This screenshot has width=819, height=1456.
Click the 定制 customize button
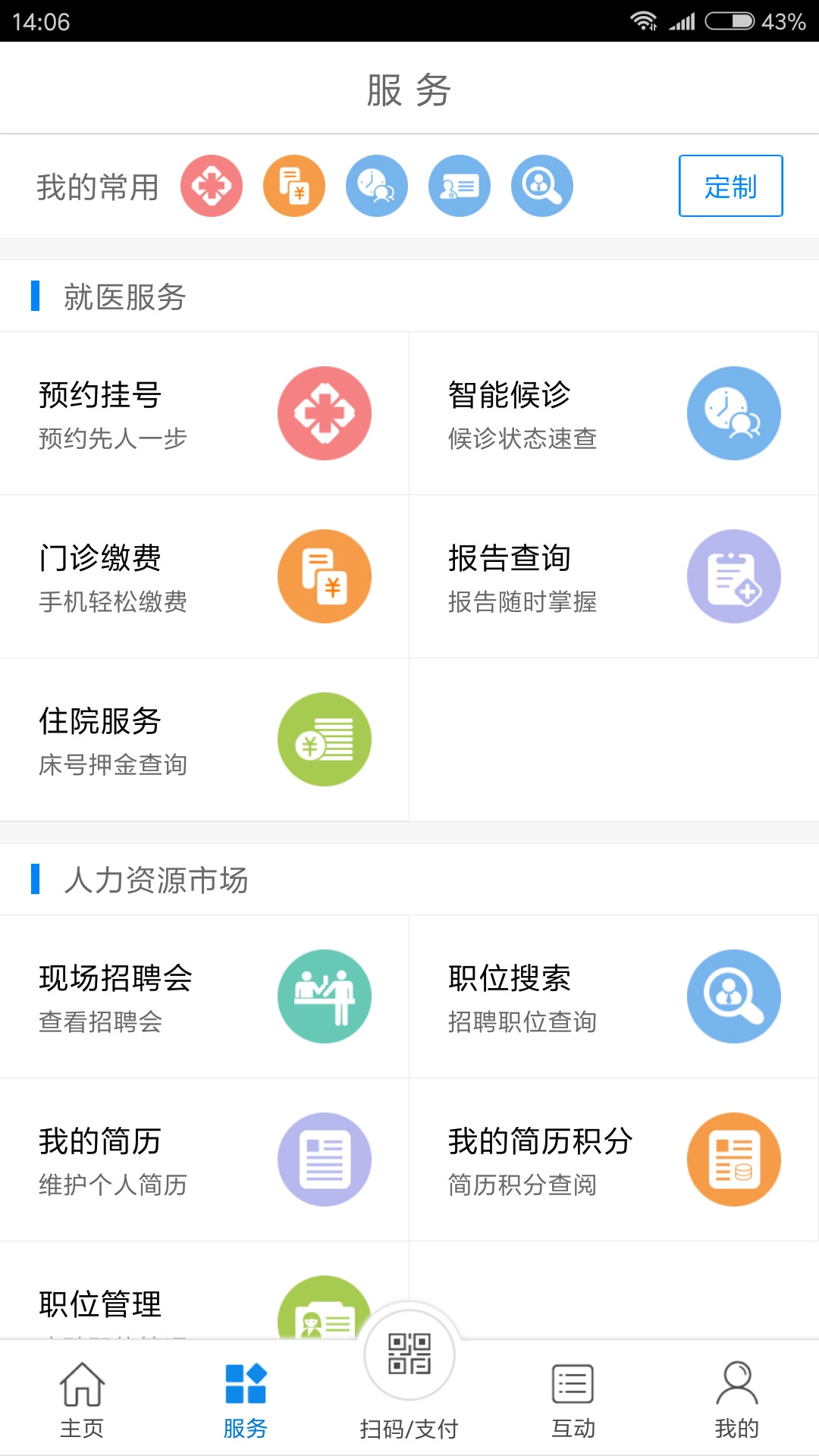click(x=730, y=187)
